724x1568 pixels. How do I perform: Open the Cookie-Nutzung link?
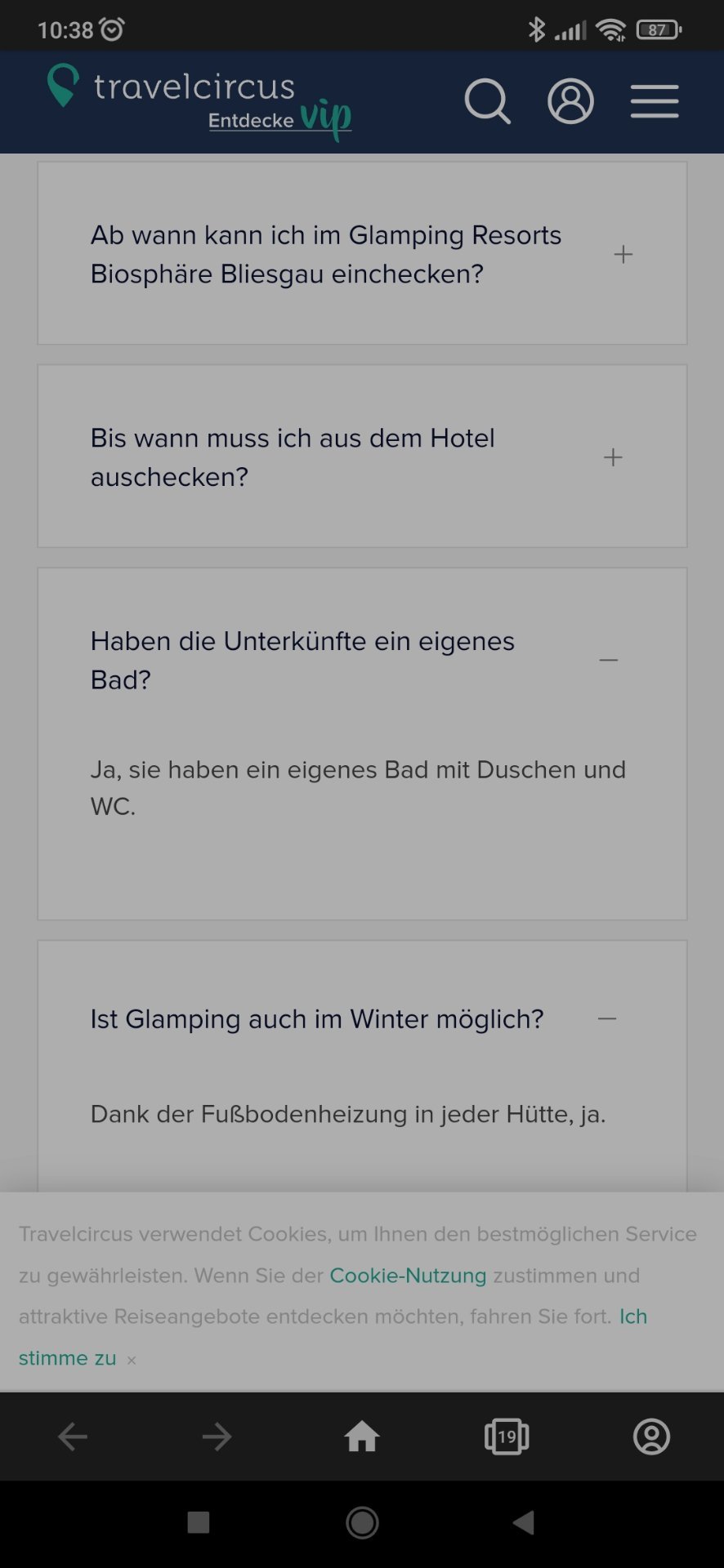(408, 1276)
